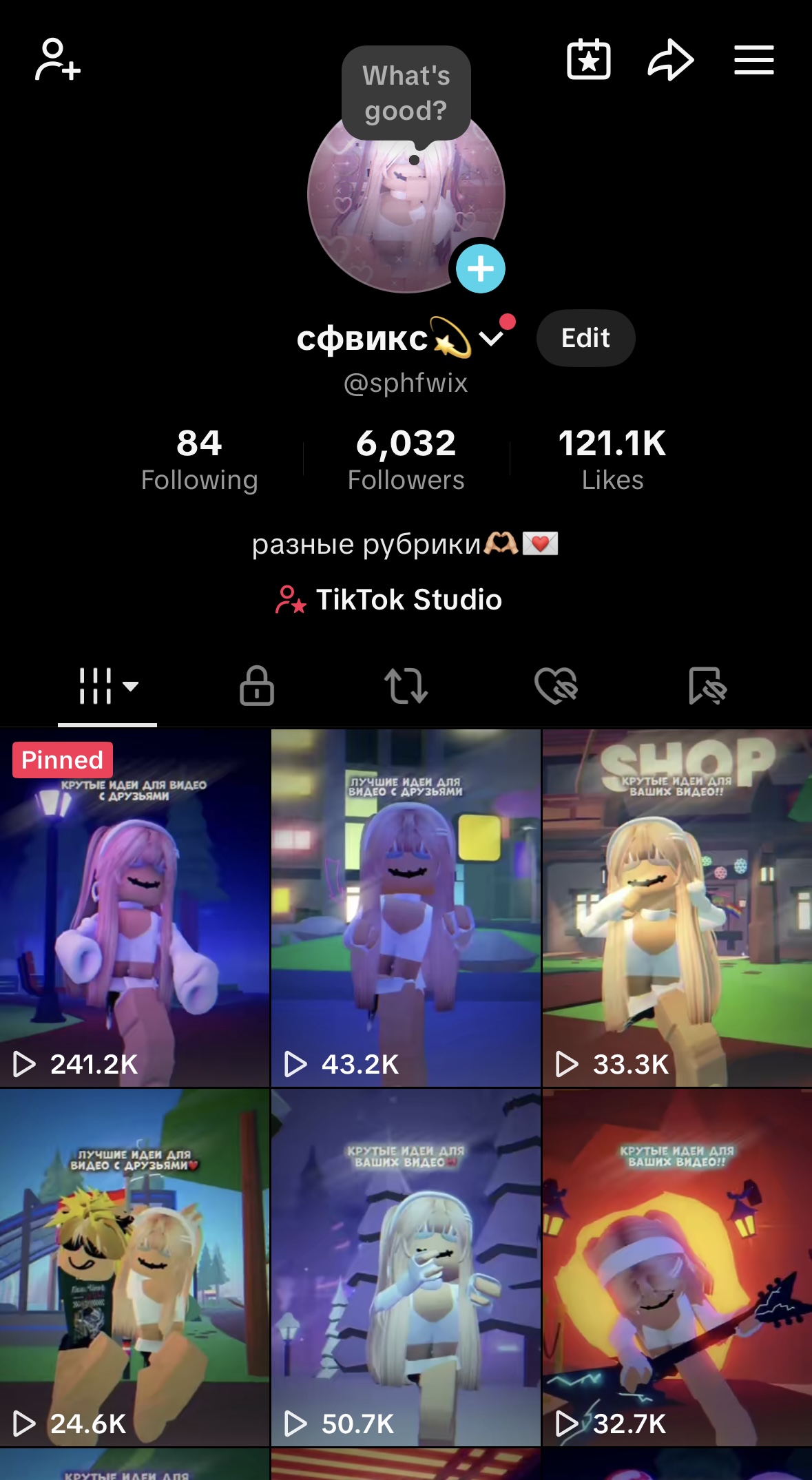
Task: Expand the account switcher chevron
Action: (x=492, y=338)
